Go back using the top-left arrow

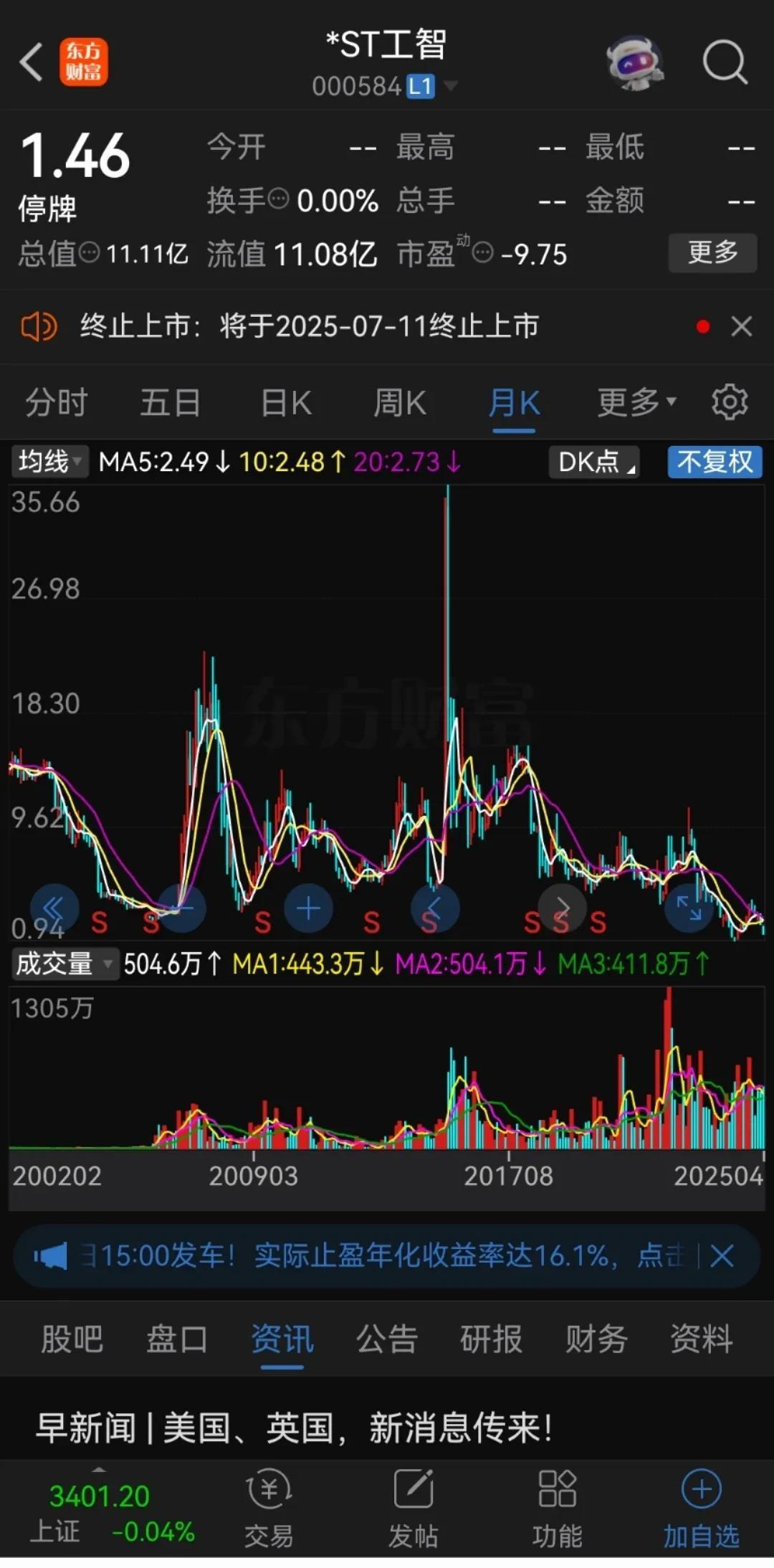[31, 62]
